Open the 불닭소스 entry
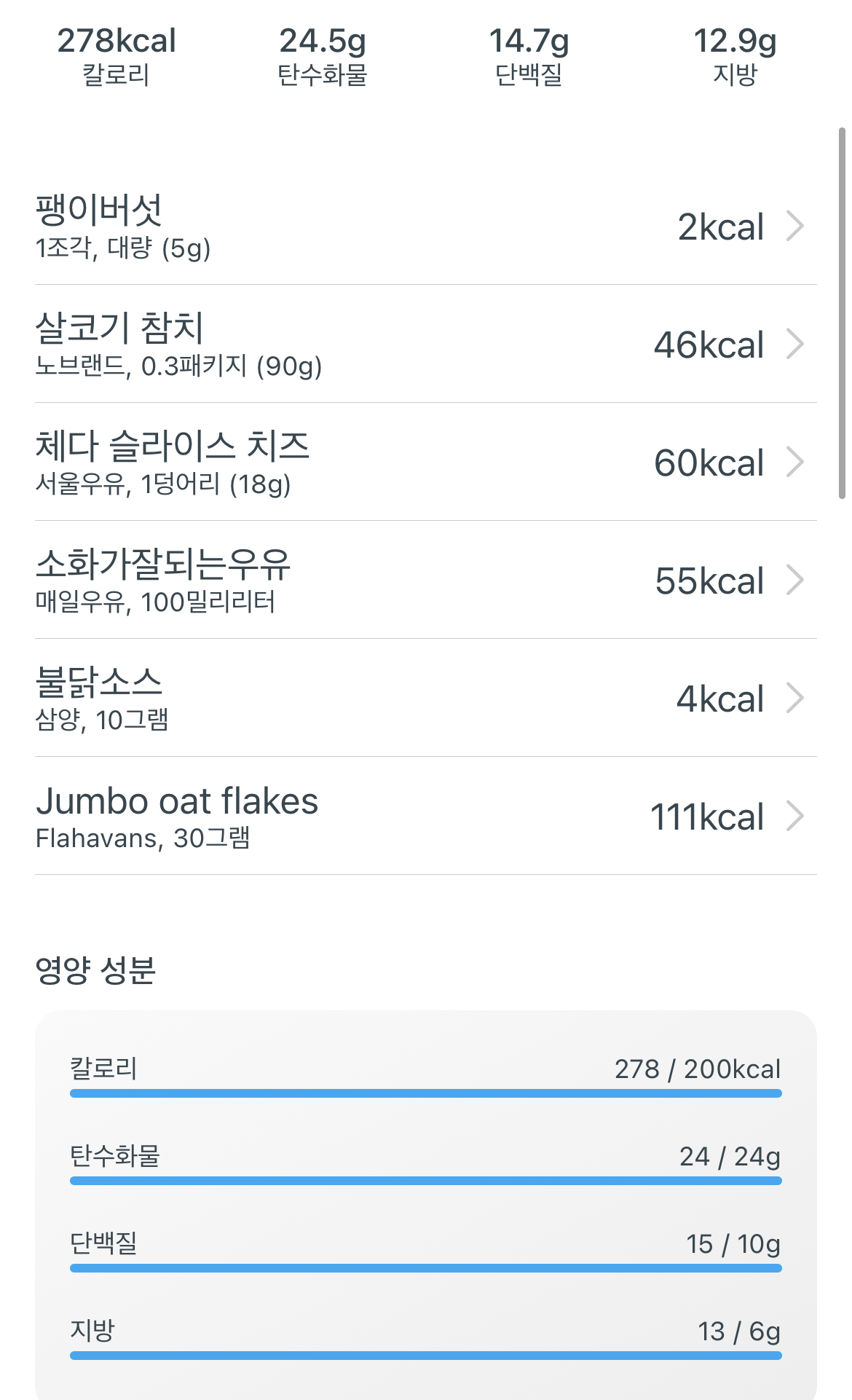This screenshot has width=852, height=1400. click(x=425, y=699)
